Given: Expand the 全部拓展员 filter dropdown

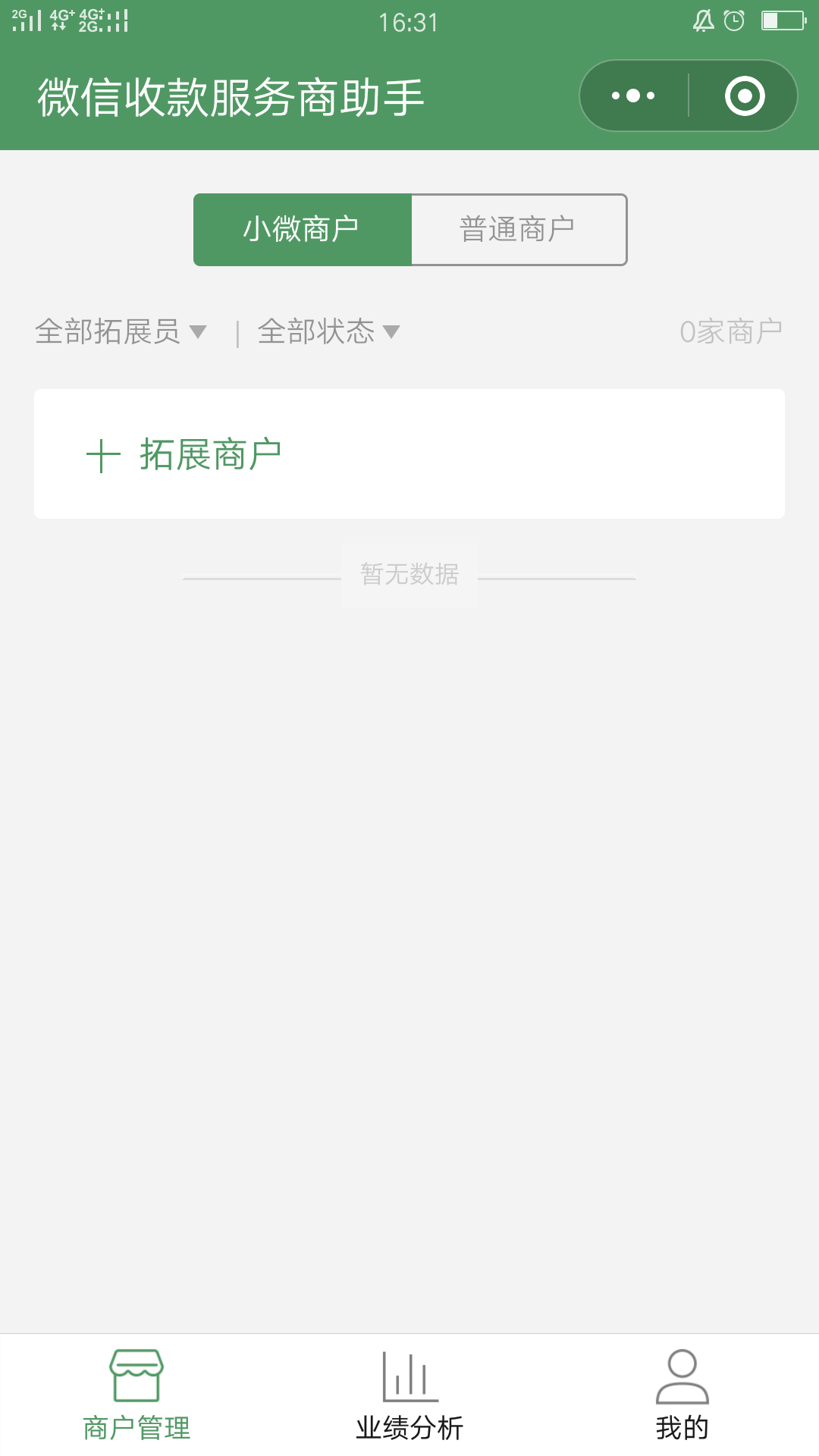Looking at the screenshot, I should pos(121,331).
